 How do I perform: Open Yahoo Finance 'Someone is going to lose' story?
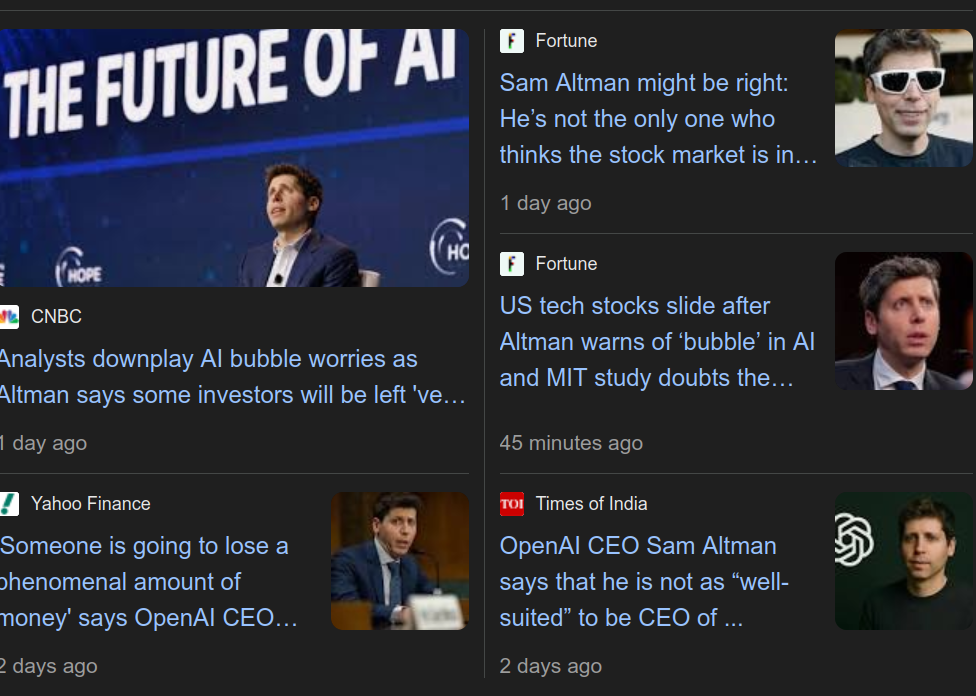(149, 581)
